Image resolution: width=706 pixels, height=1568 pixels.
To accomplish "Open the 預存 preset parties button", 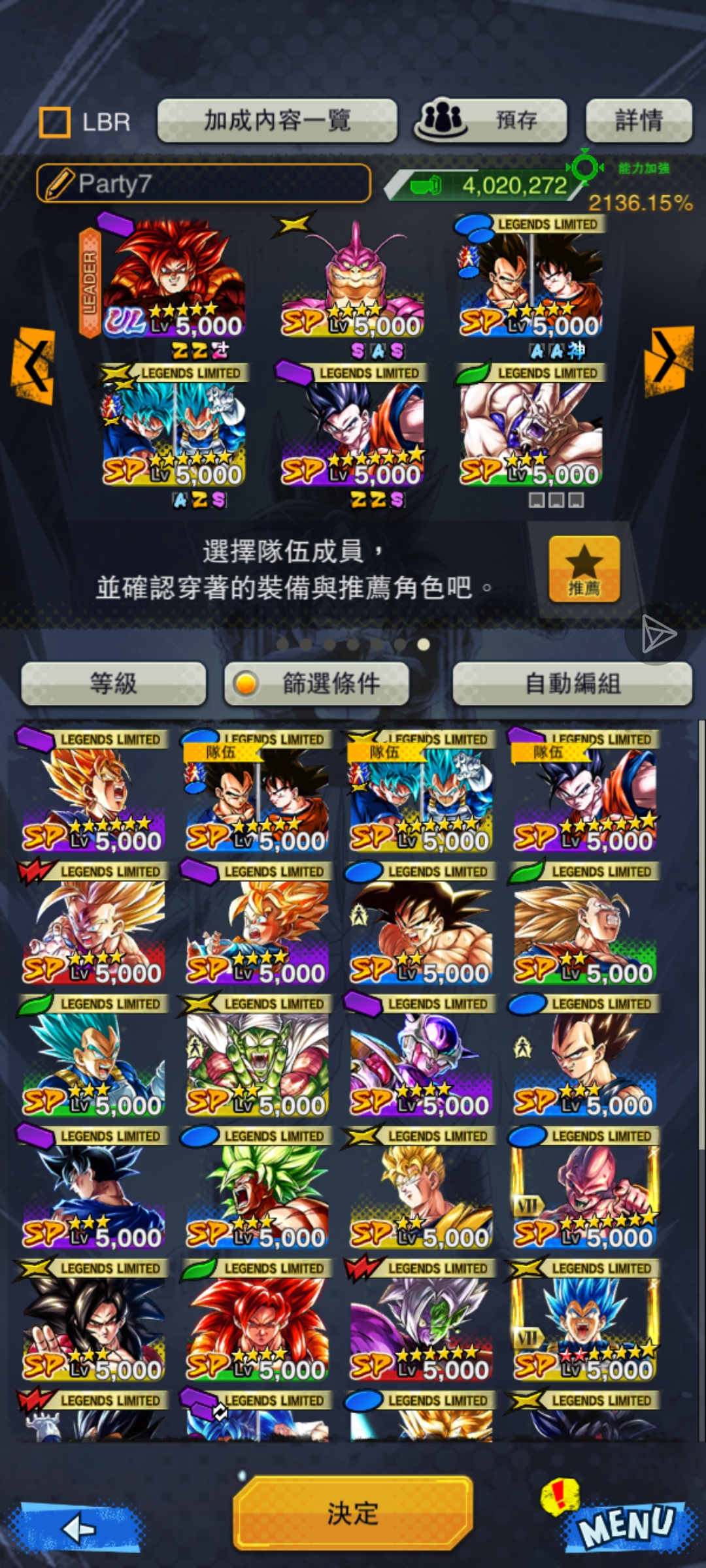I will (x=490, y=121).
